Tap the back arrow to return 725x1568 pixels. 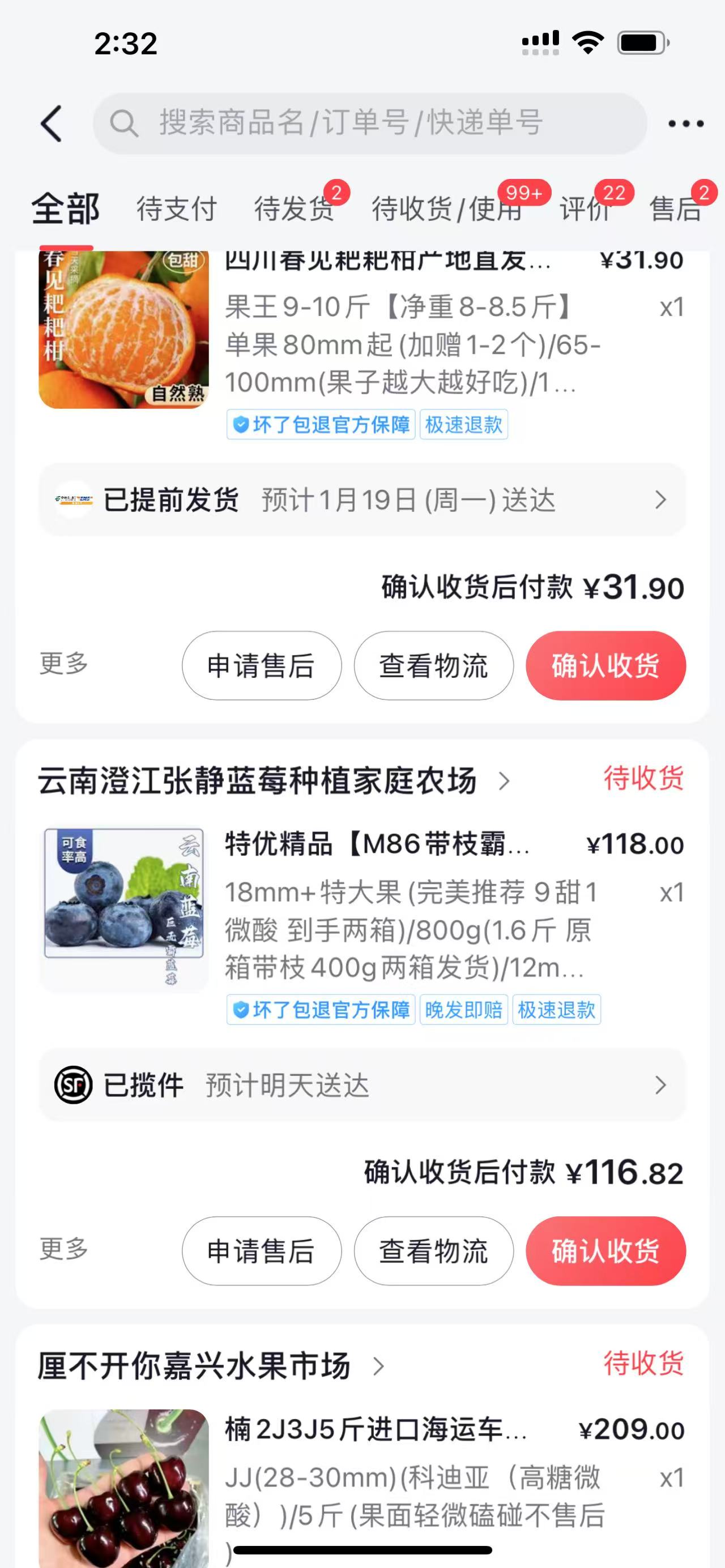(51, 123)
